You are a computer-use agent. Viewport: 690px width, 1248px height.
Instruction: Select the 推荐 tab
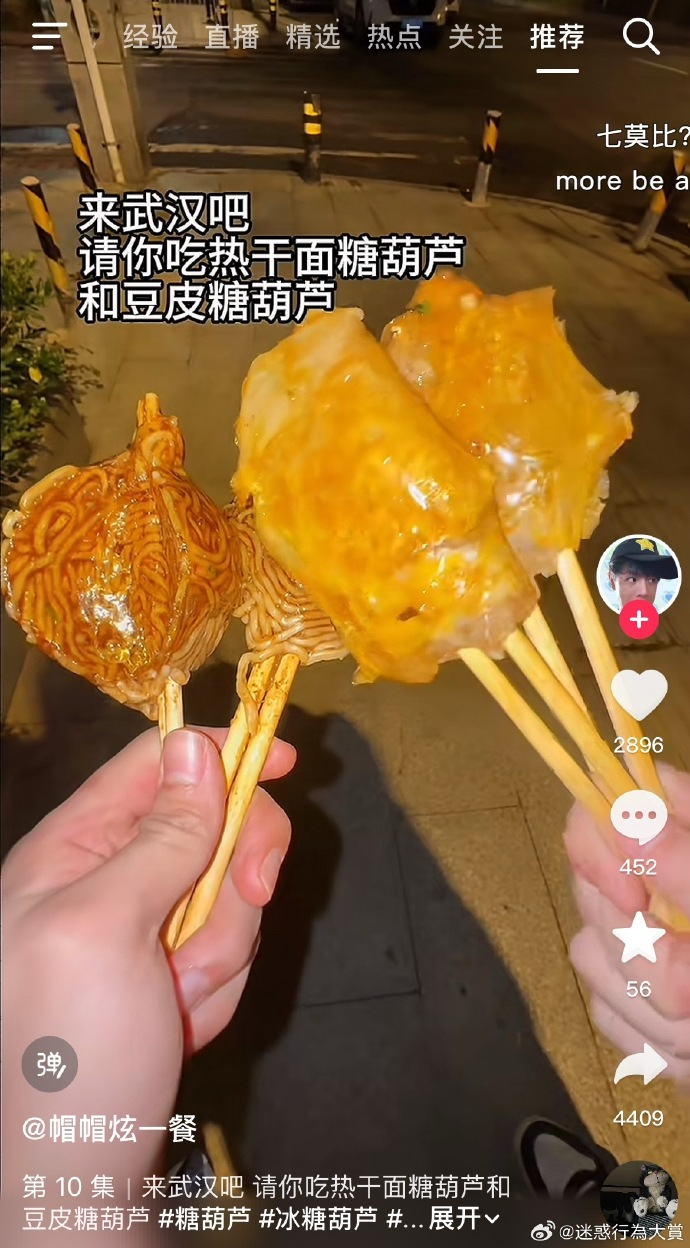[x=557, y=37]
